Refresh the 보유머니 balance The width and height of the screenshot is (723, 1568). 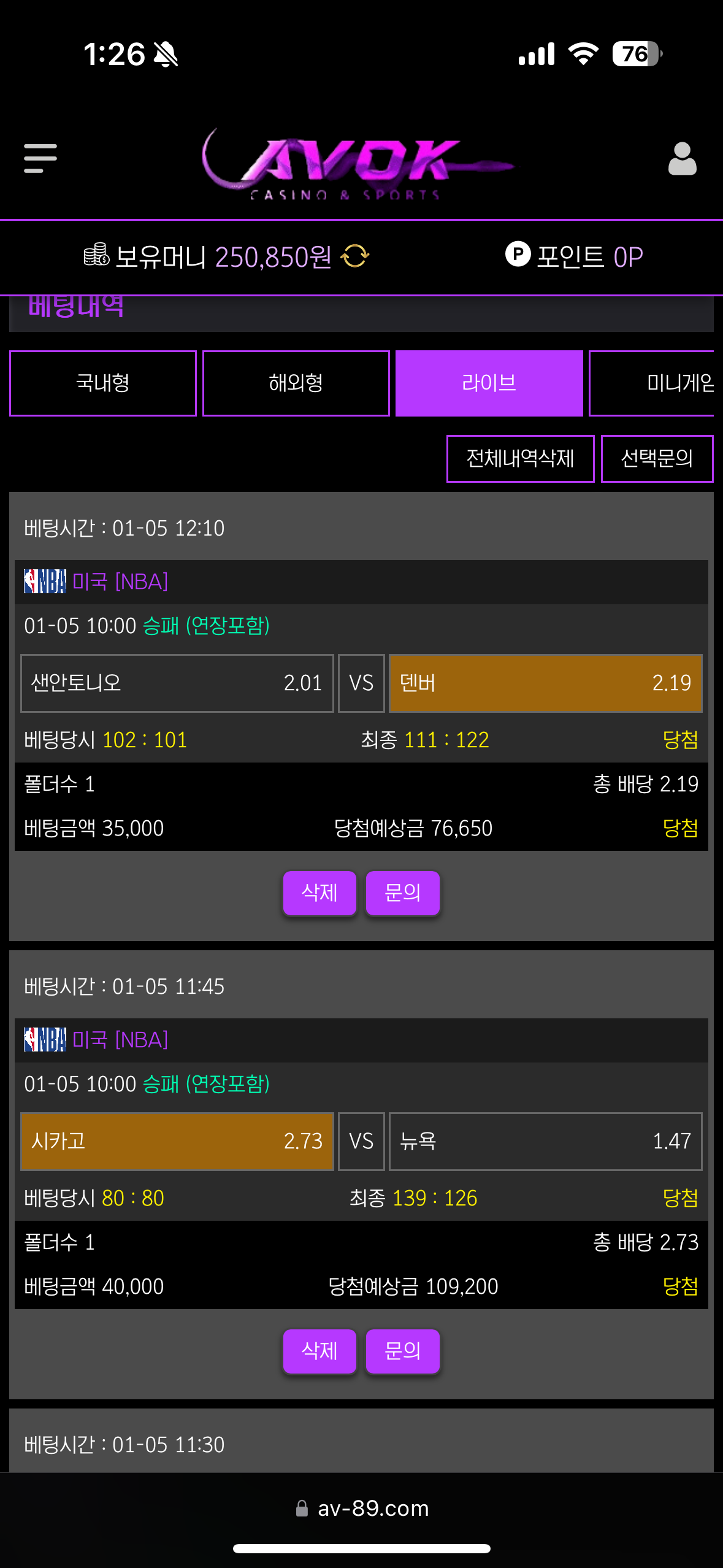pyautogui.click(x=355, y=256)
